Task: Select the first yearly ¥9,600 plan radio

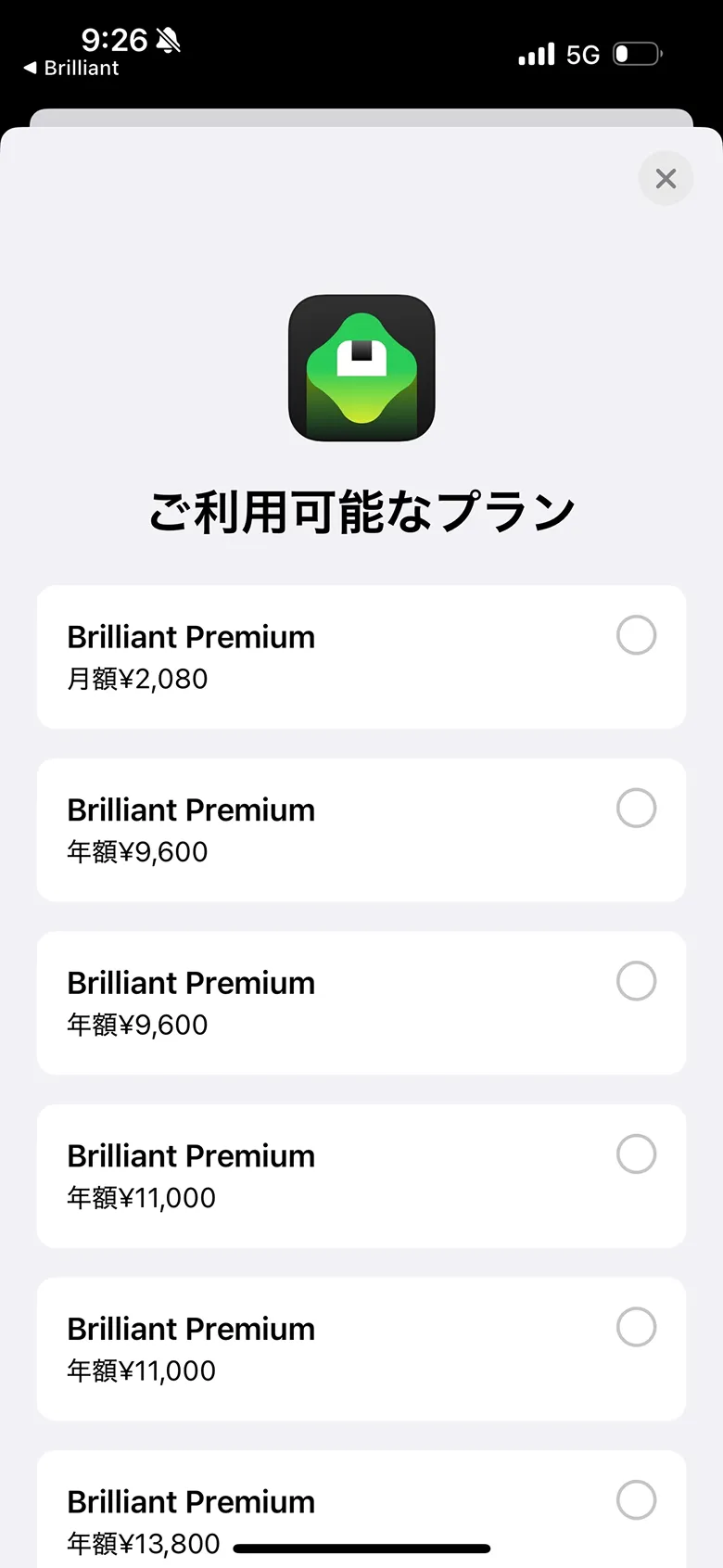Action: coord(636,808)
